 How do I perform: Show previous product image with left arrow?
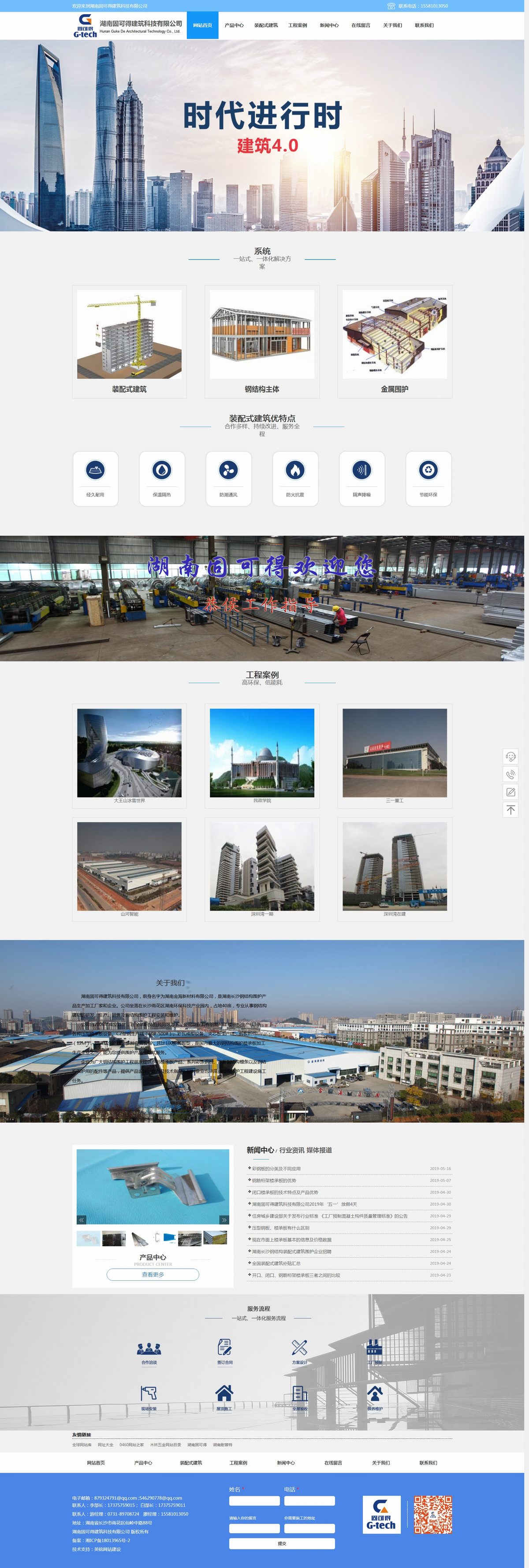(x=82, y=1219)
